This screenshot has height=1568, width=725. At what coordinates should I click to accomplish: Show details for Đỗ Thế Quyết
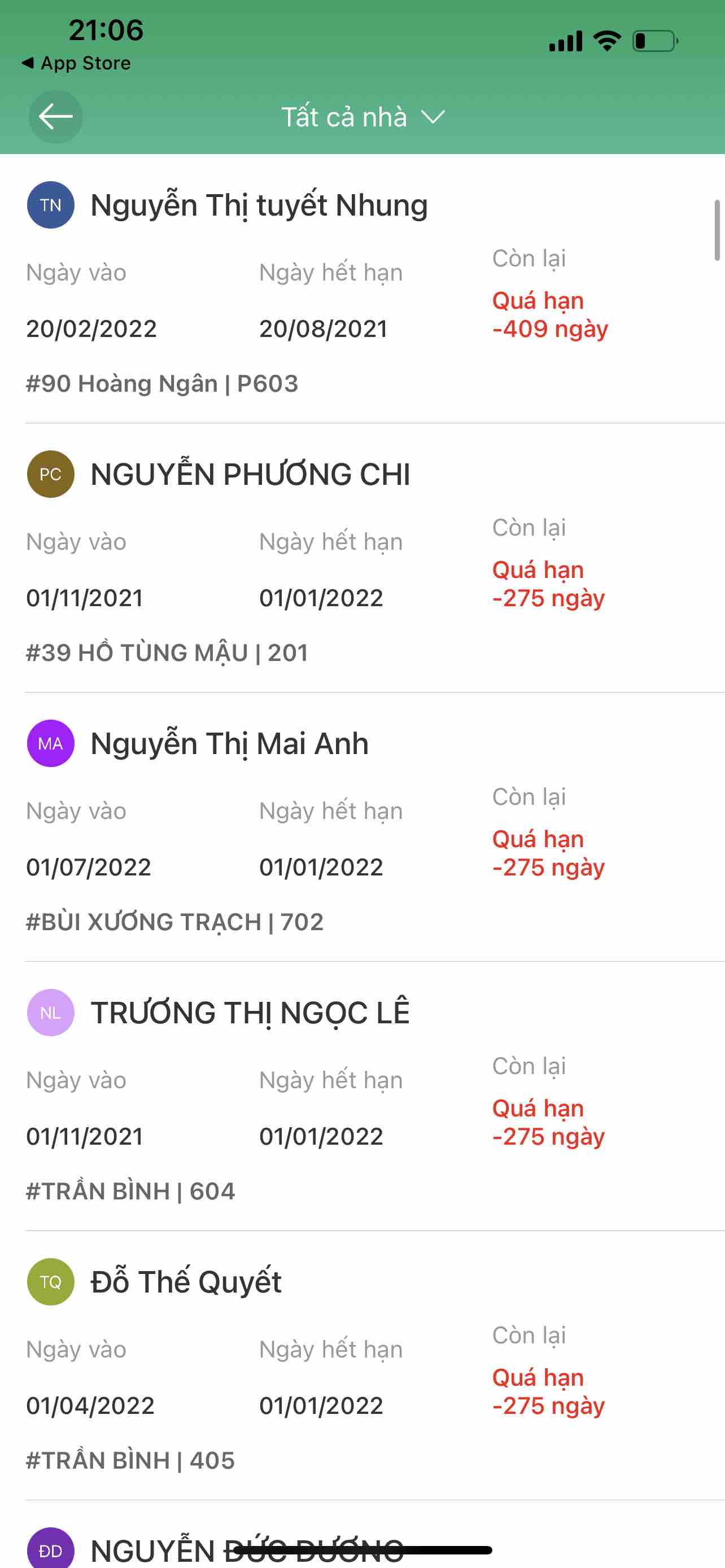186,1282
